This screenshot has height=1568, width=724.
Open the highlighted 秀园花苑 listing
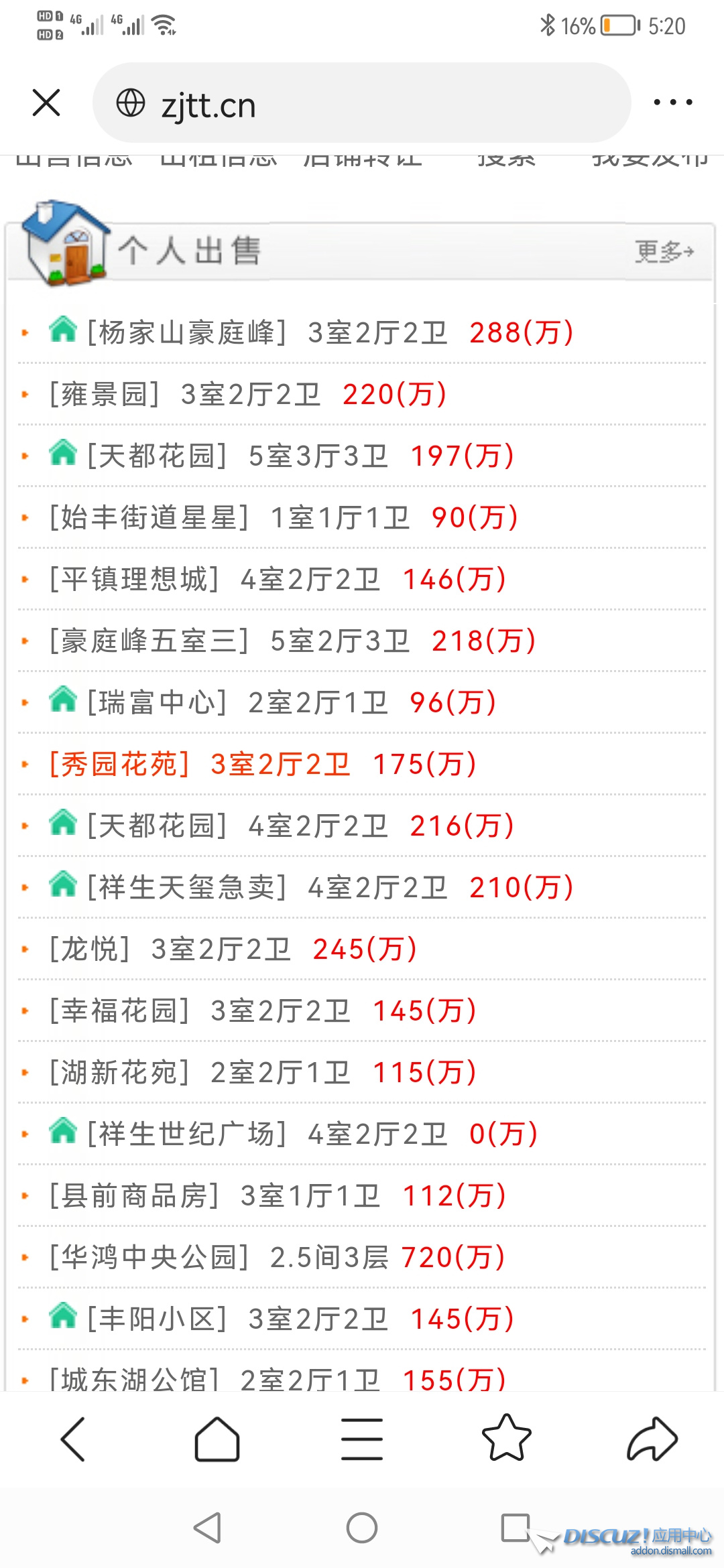(261, 764)
